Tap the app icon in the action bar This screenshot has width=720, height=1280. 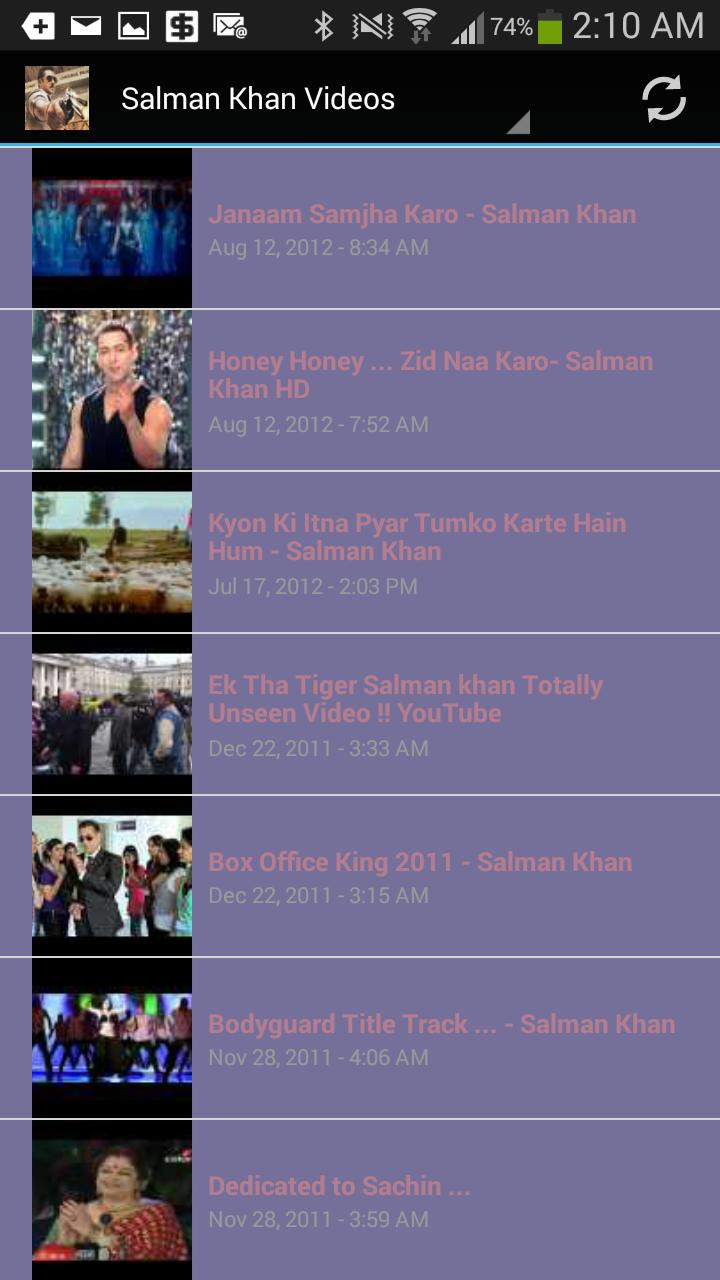click(x=57, y=99)
